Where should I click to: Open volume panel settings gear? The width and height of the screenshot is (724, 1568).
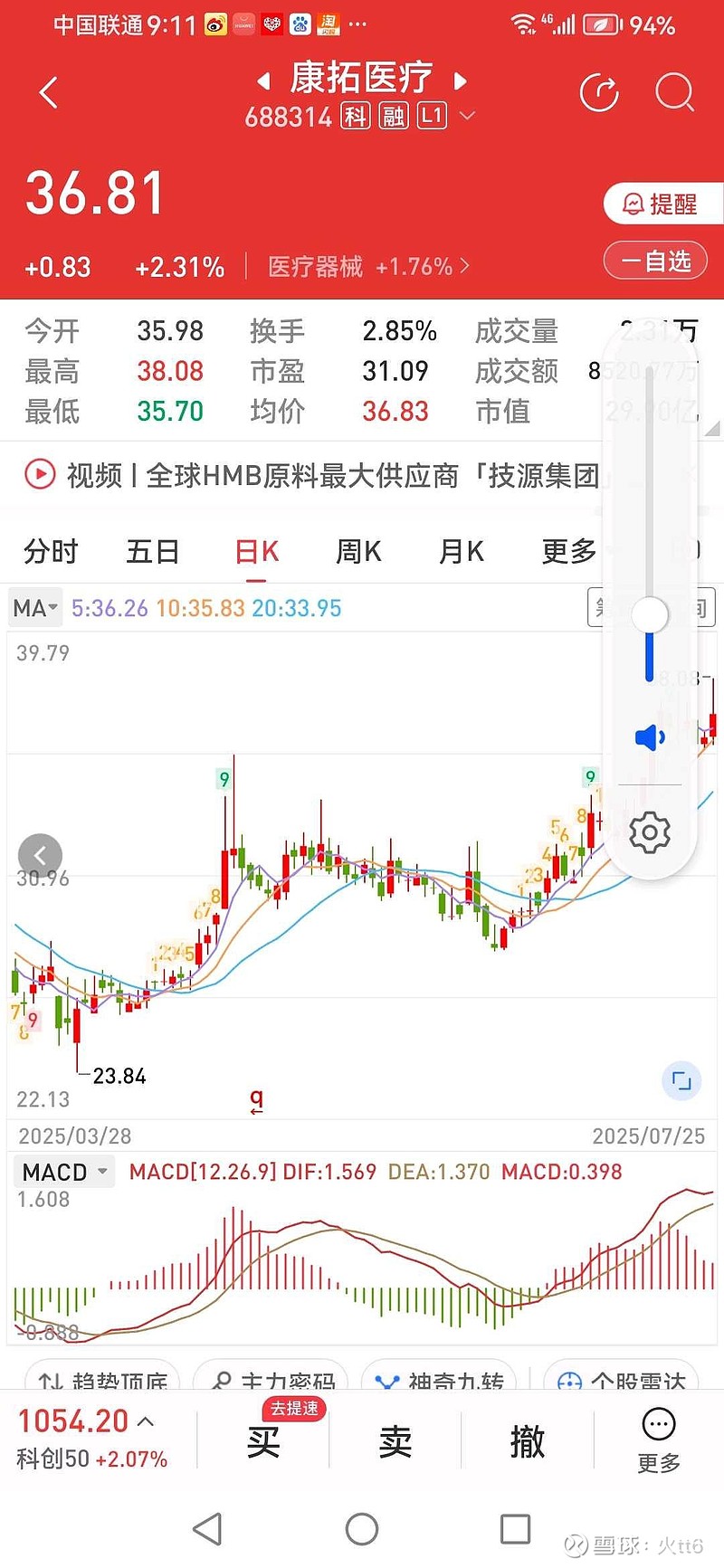649,832
